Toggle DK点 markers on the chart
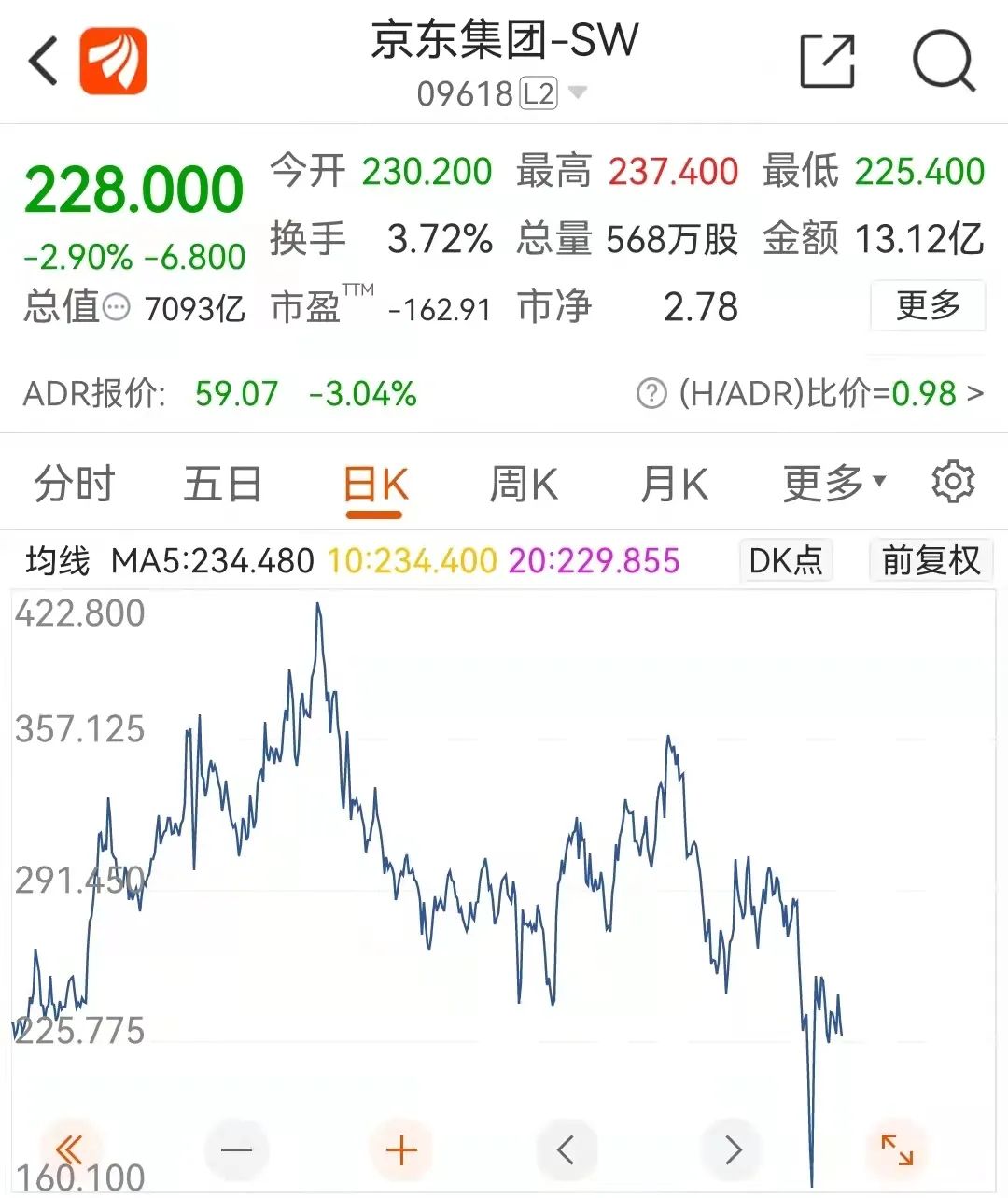This screenshot has height=1198, width=1008. pos(785,560)
